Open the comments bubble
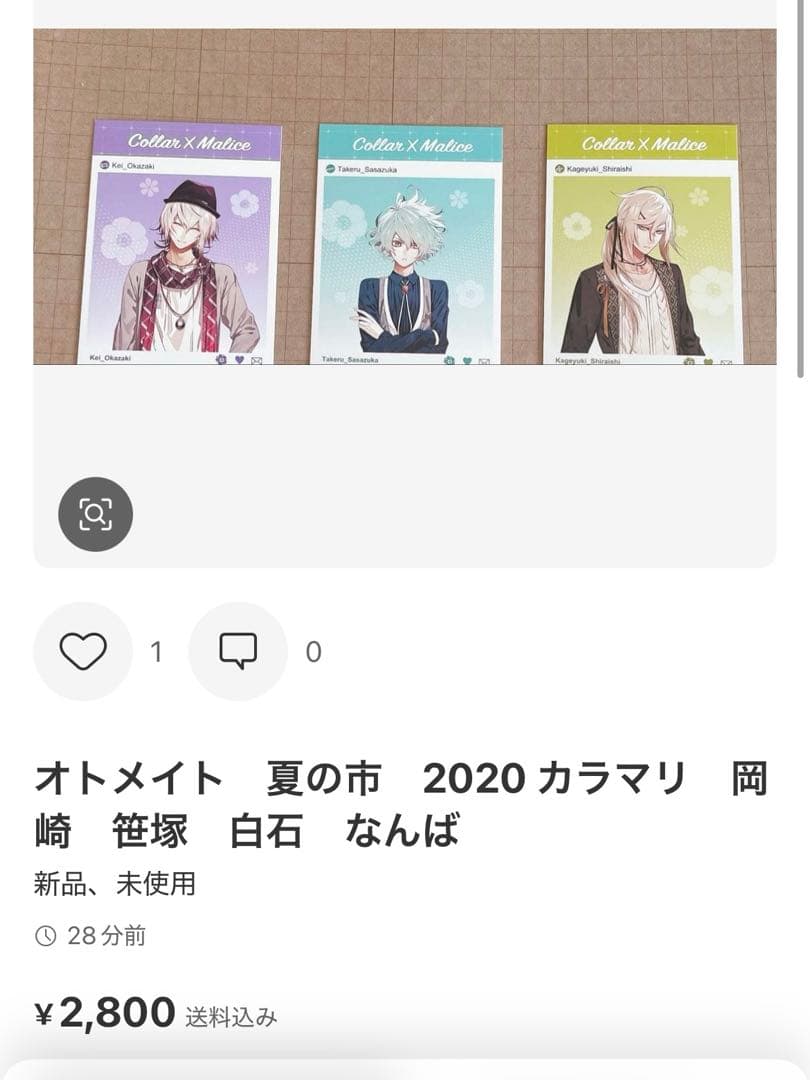The width and height of the screenshot is (810, 1080). [238, 652]
